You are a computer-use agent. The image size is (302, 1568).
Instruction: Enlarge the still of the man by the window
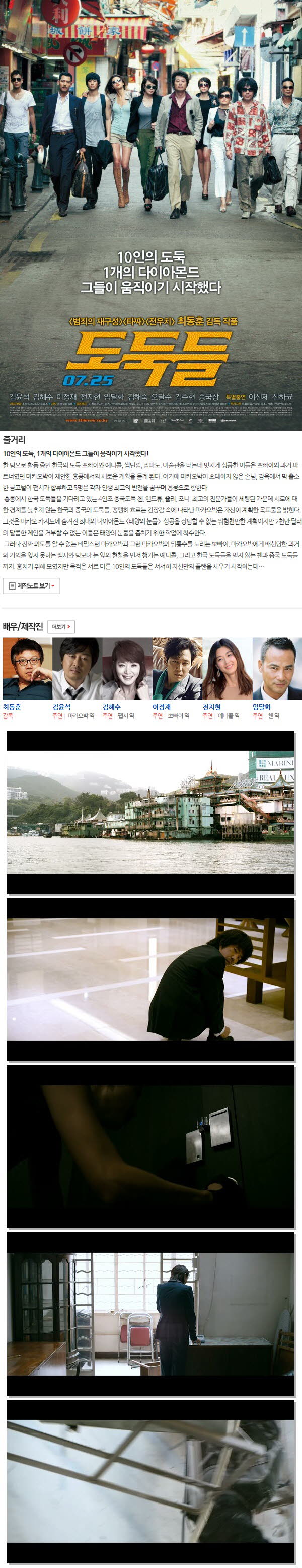click(x=150, y=1314)
